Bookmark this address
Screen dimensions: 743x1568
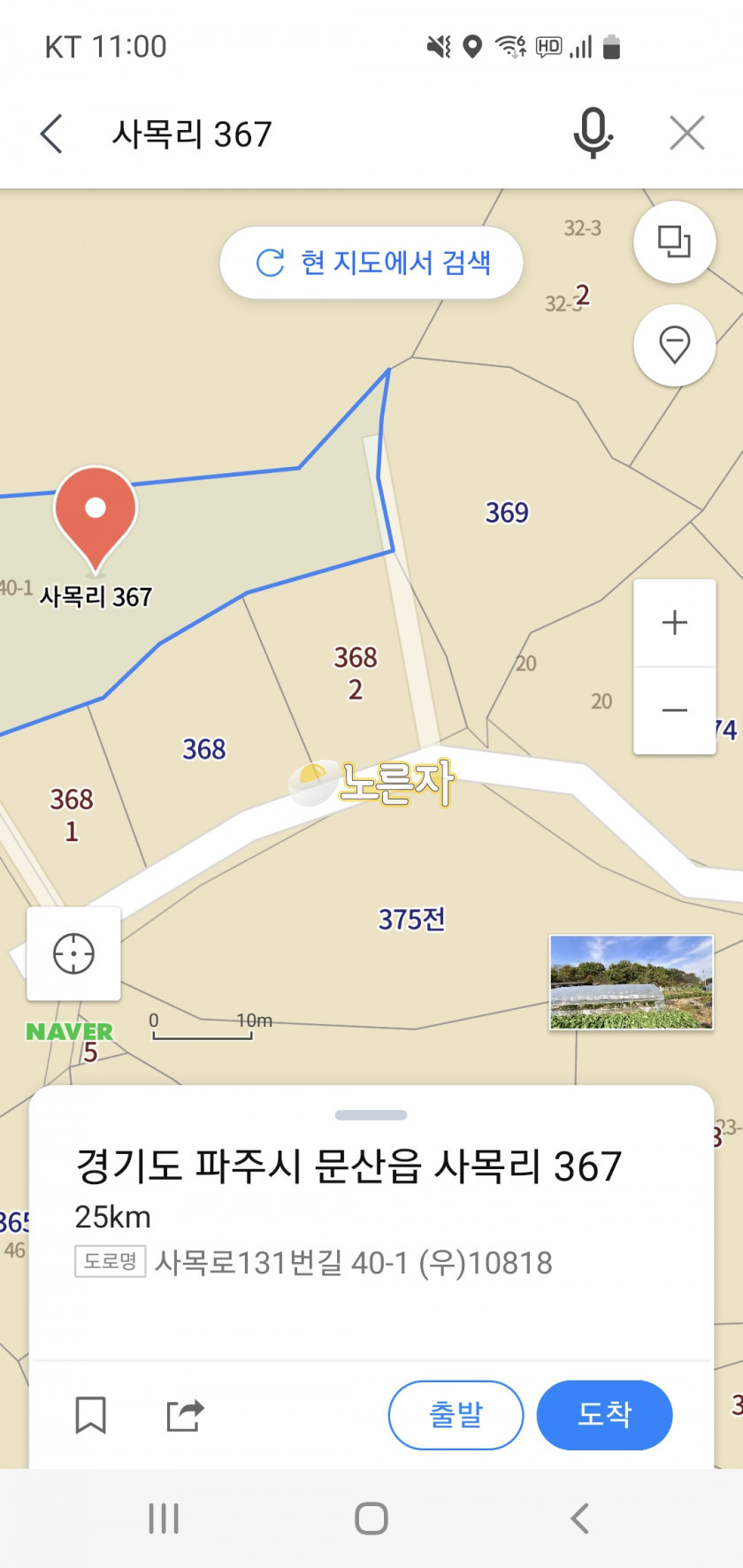(x=90, y=1415)
